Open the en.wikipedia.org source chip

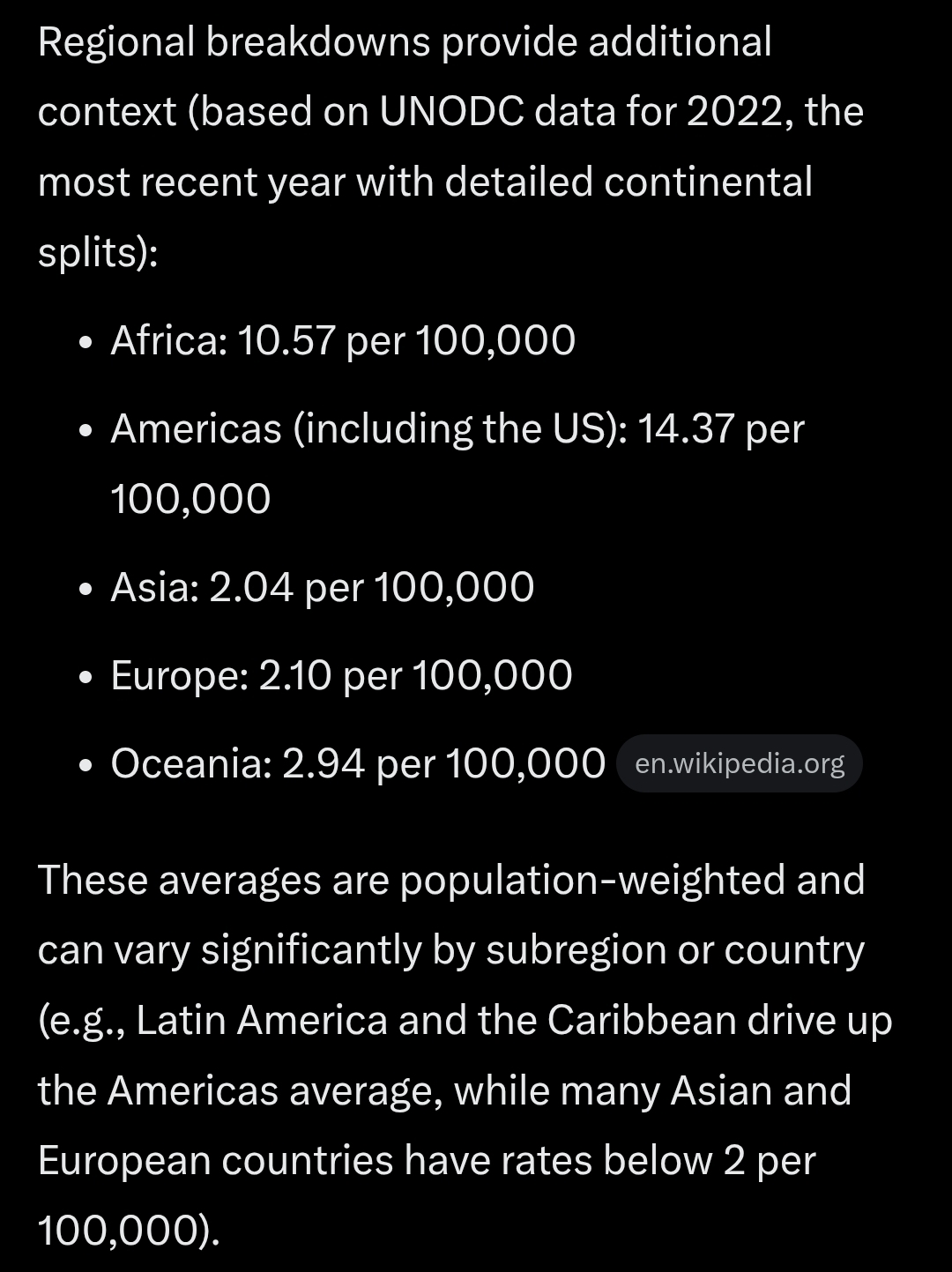(739, 763)
